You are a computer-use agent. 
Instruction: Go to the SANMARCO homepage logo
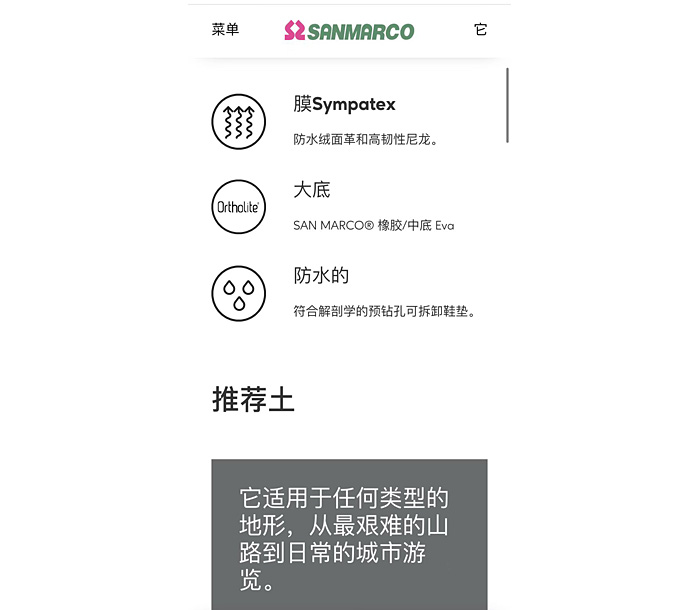pos(349,30)
